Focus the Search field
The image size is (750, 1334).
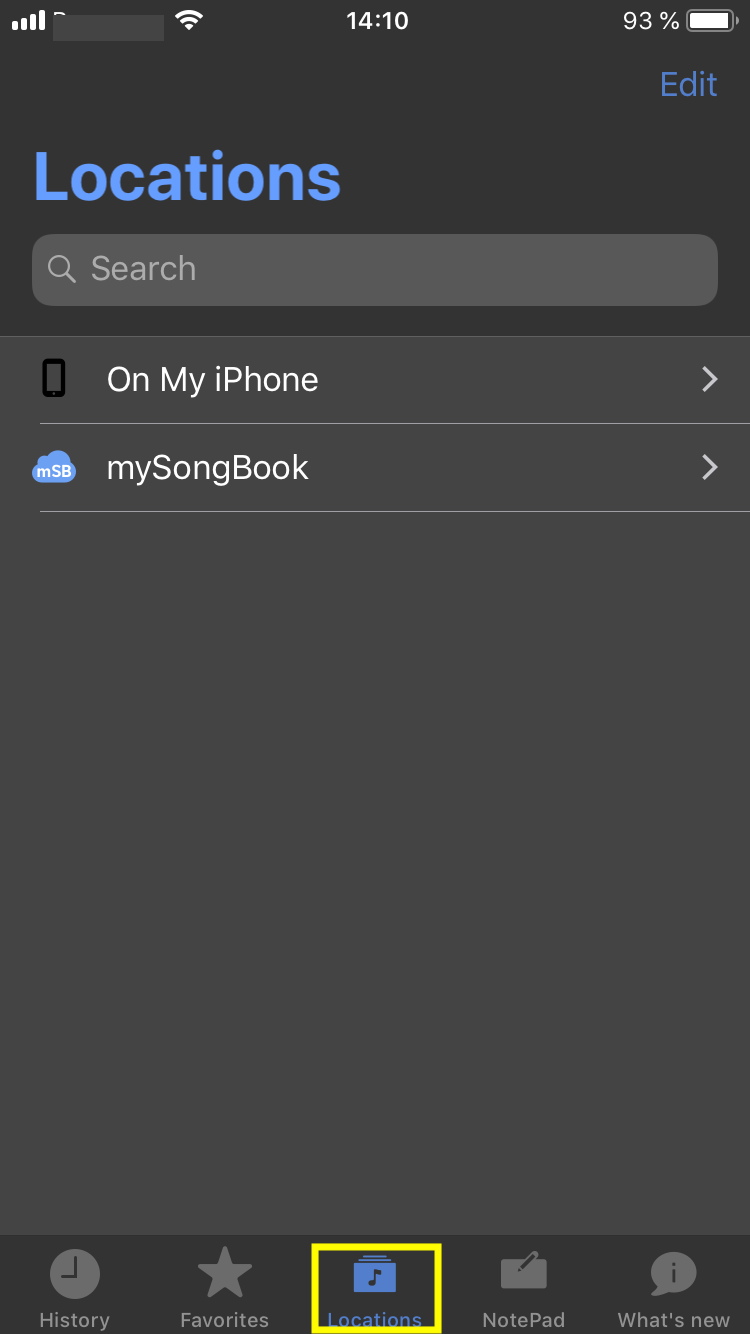[375, 270]
